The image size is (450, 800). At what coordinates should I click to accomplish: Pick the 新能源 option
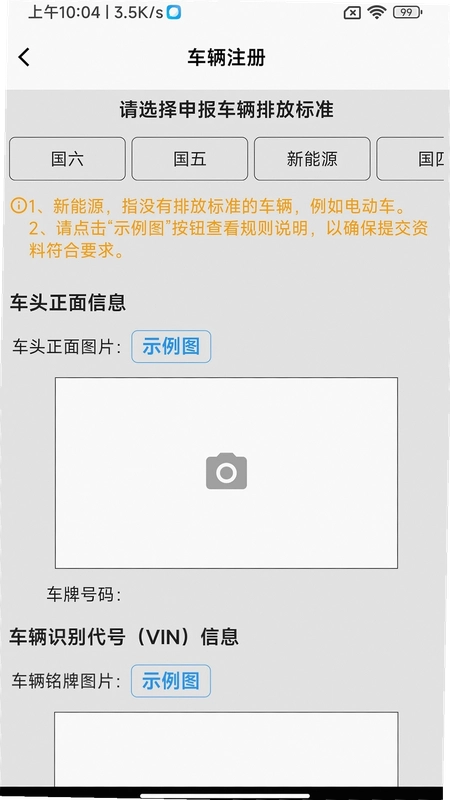pos(312,159)
